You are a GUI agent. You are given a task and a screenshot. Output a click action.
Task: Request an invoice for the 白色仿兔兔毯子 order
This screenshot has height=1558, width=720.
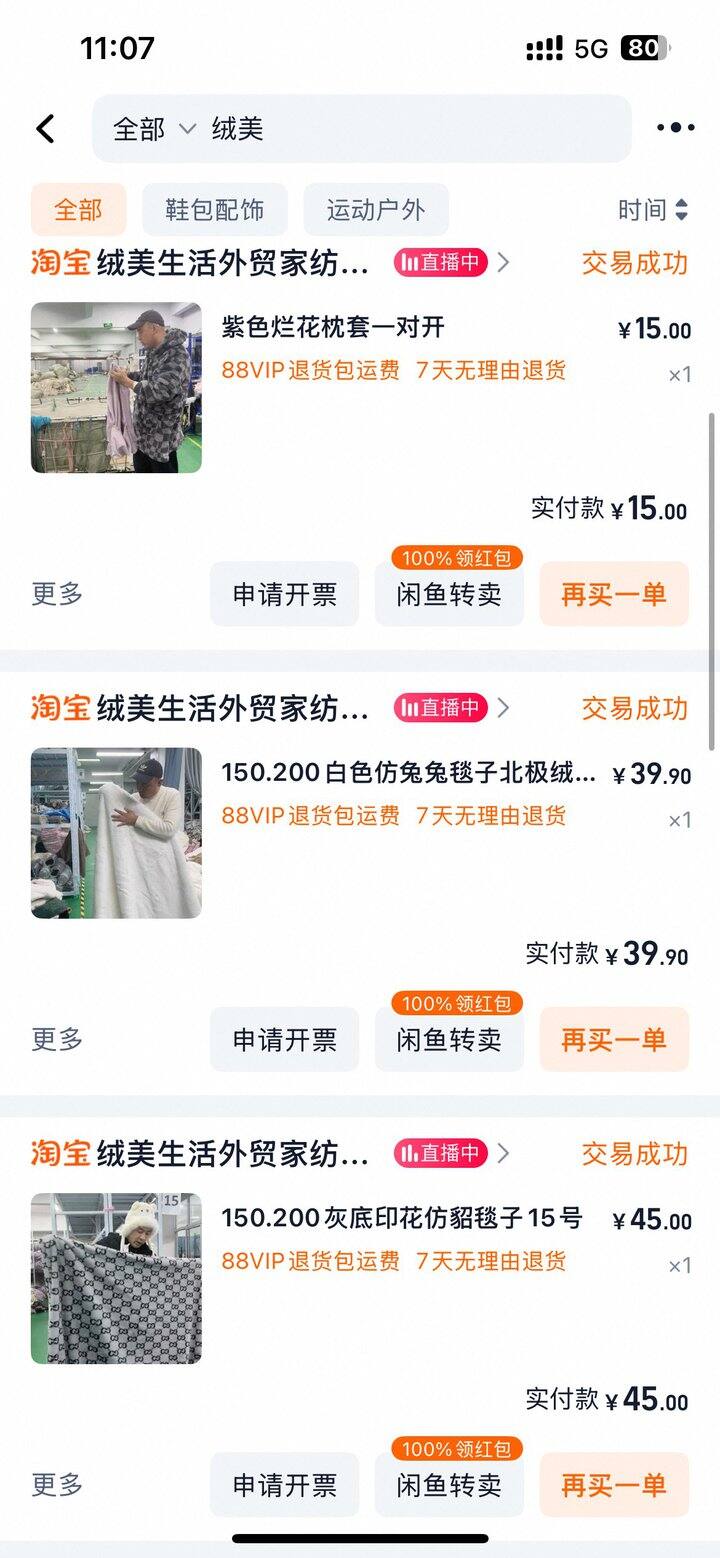(284, 1040)
